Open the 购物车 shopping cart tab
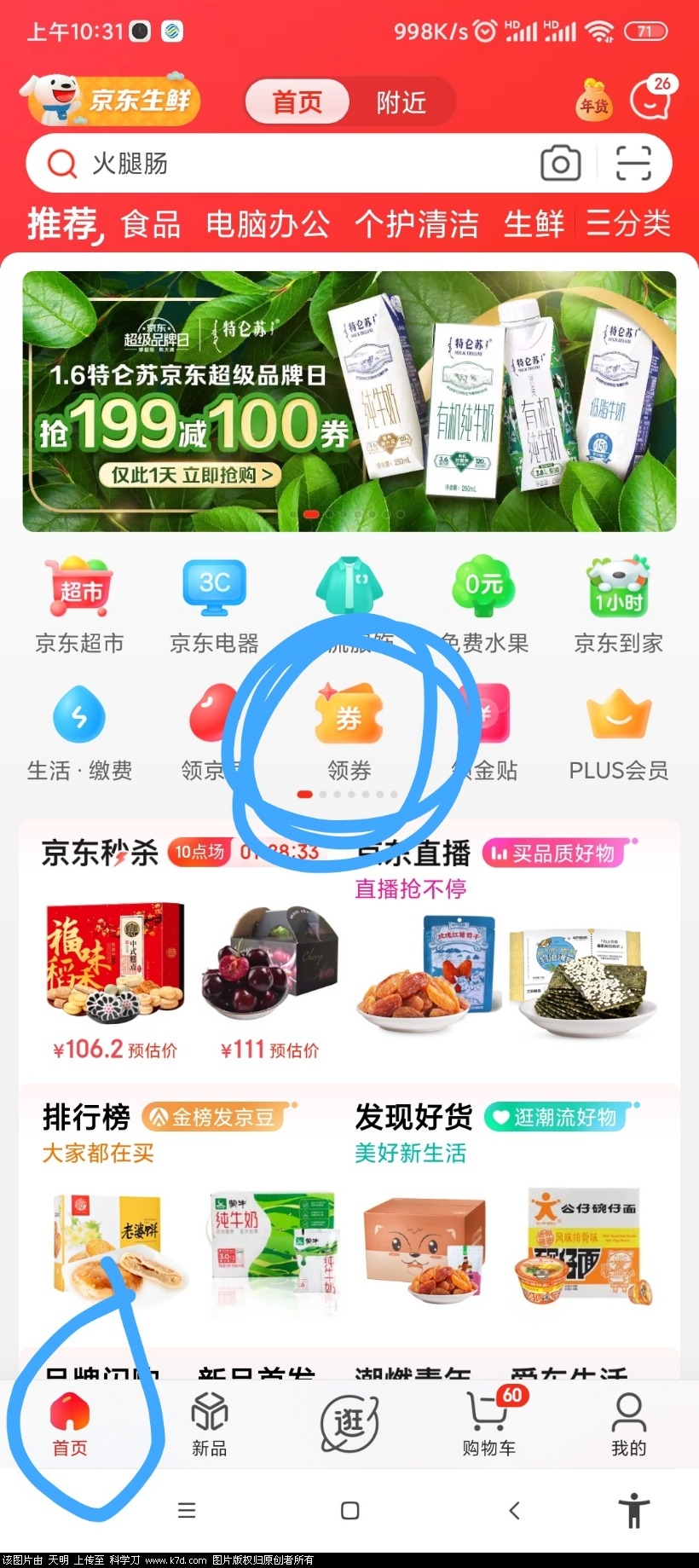699x1568 pixels. pyautogui.click(x=488, y=1424)
